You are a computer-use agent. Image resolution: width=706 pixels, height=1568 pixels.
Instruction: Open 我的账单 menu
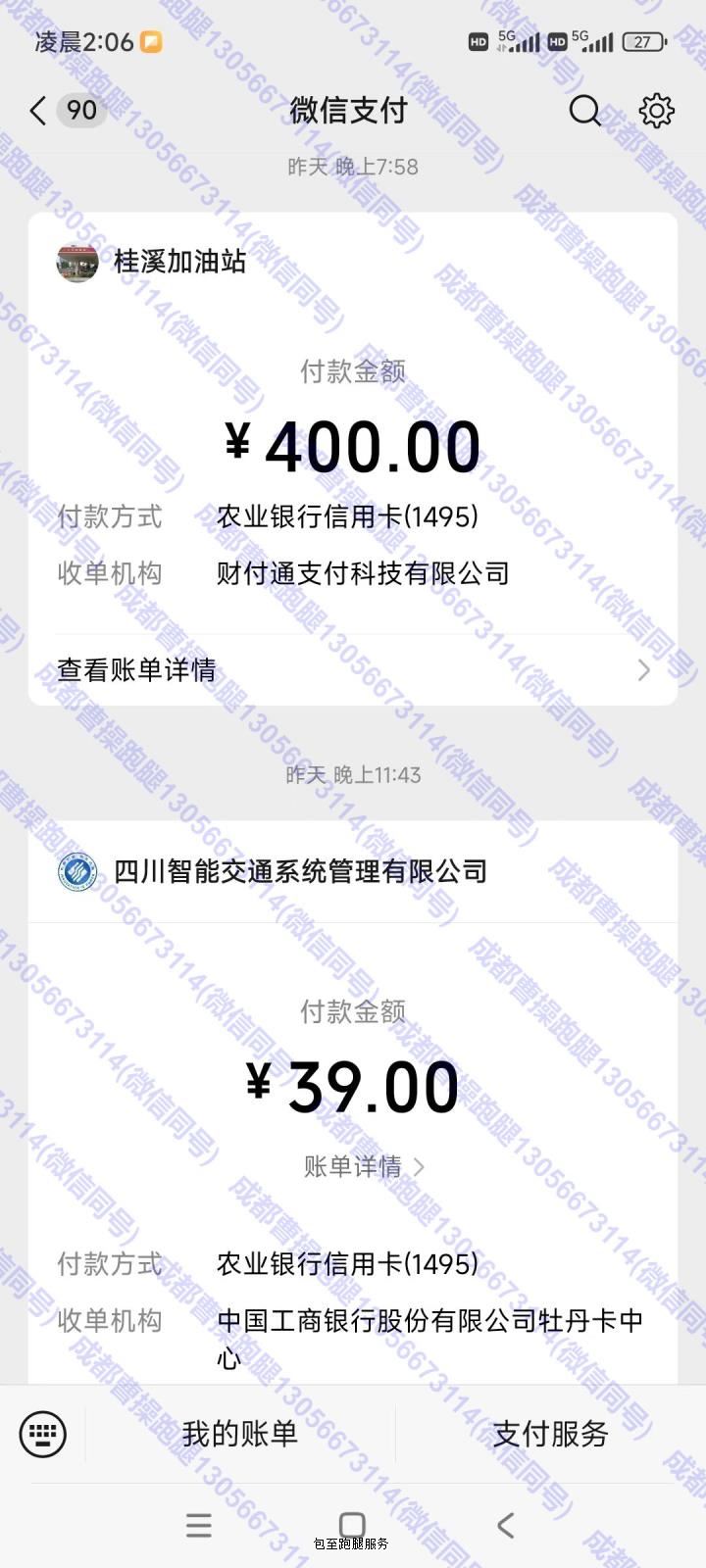[239, 1434]
